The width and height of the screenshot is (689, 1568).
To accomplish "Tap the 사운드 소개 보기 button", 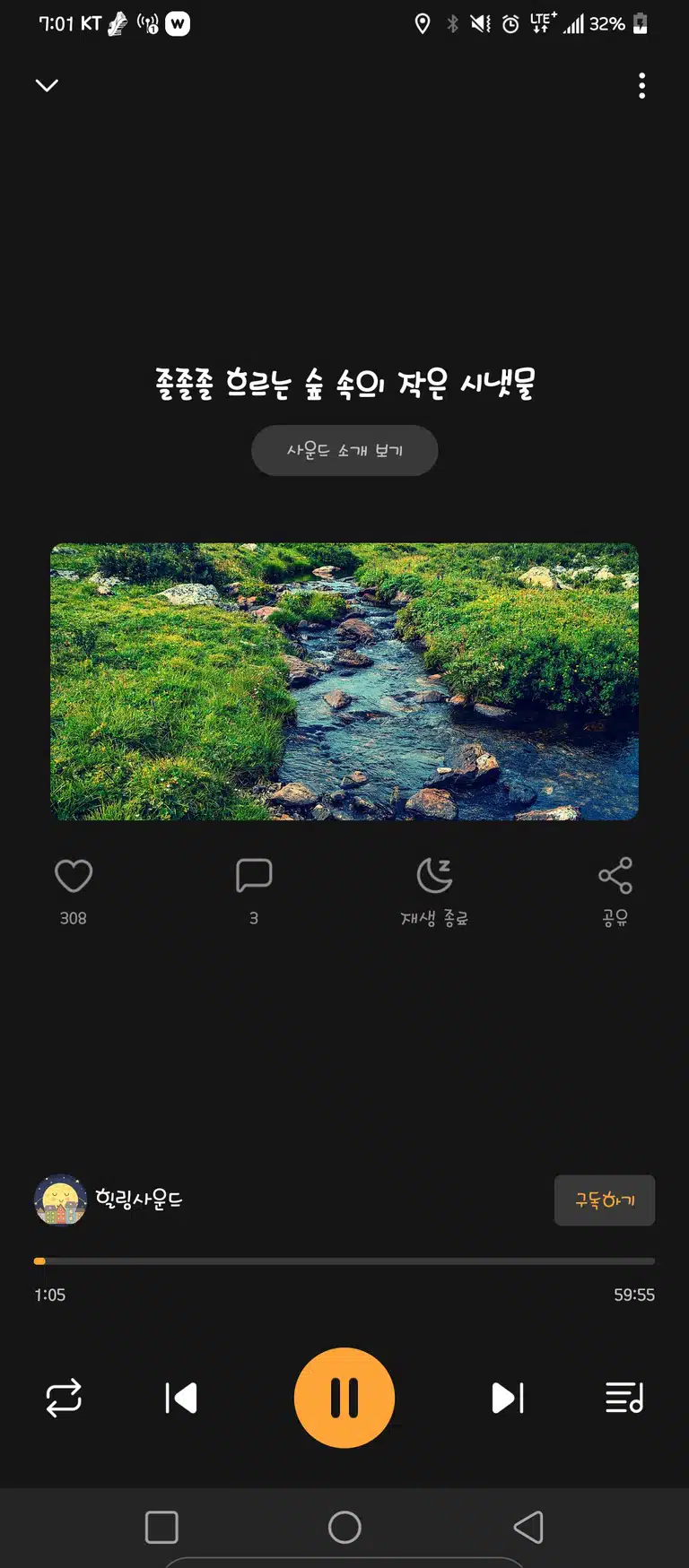I will pyautogui.click(x=344, y=450).
